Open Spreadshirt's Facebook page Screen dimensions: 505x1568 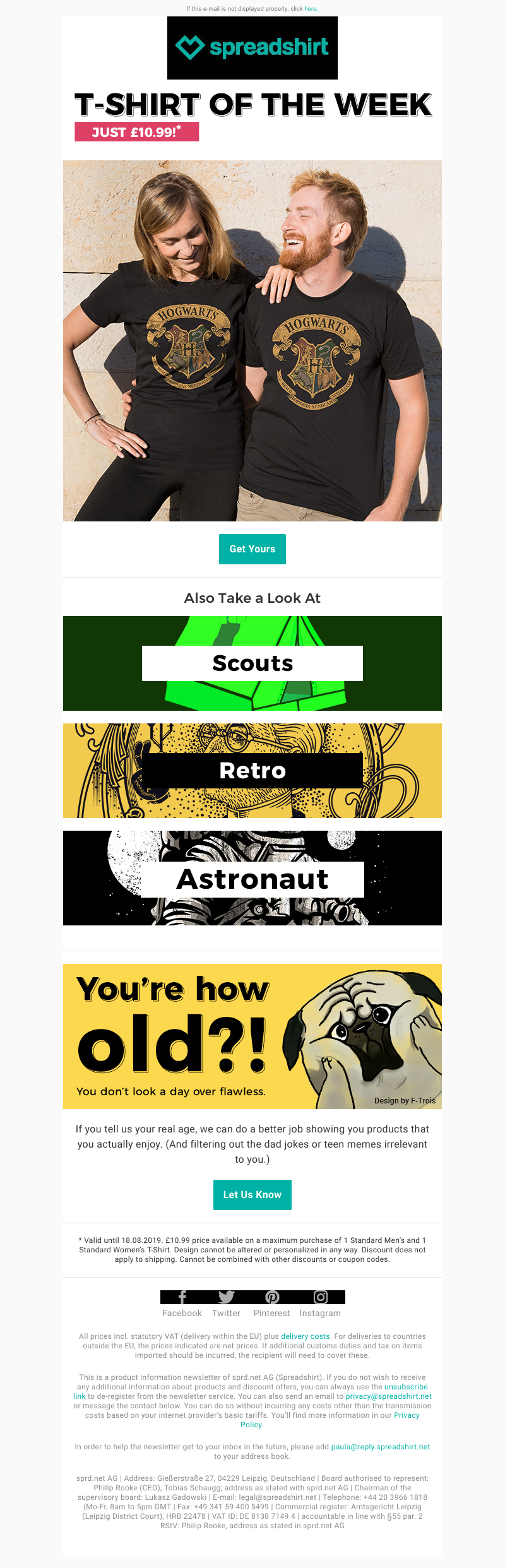click(x=182, y=1305)
